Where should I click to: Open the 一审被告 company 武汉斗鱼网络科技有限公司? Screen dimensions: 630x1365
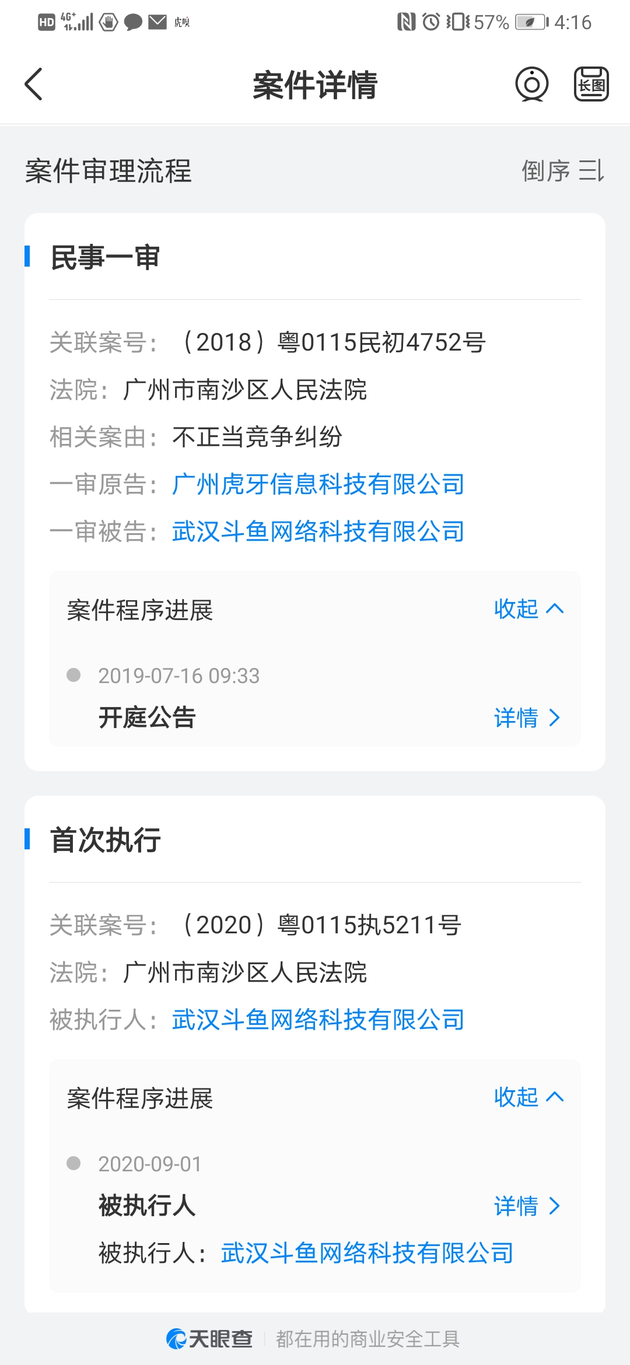318,531
